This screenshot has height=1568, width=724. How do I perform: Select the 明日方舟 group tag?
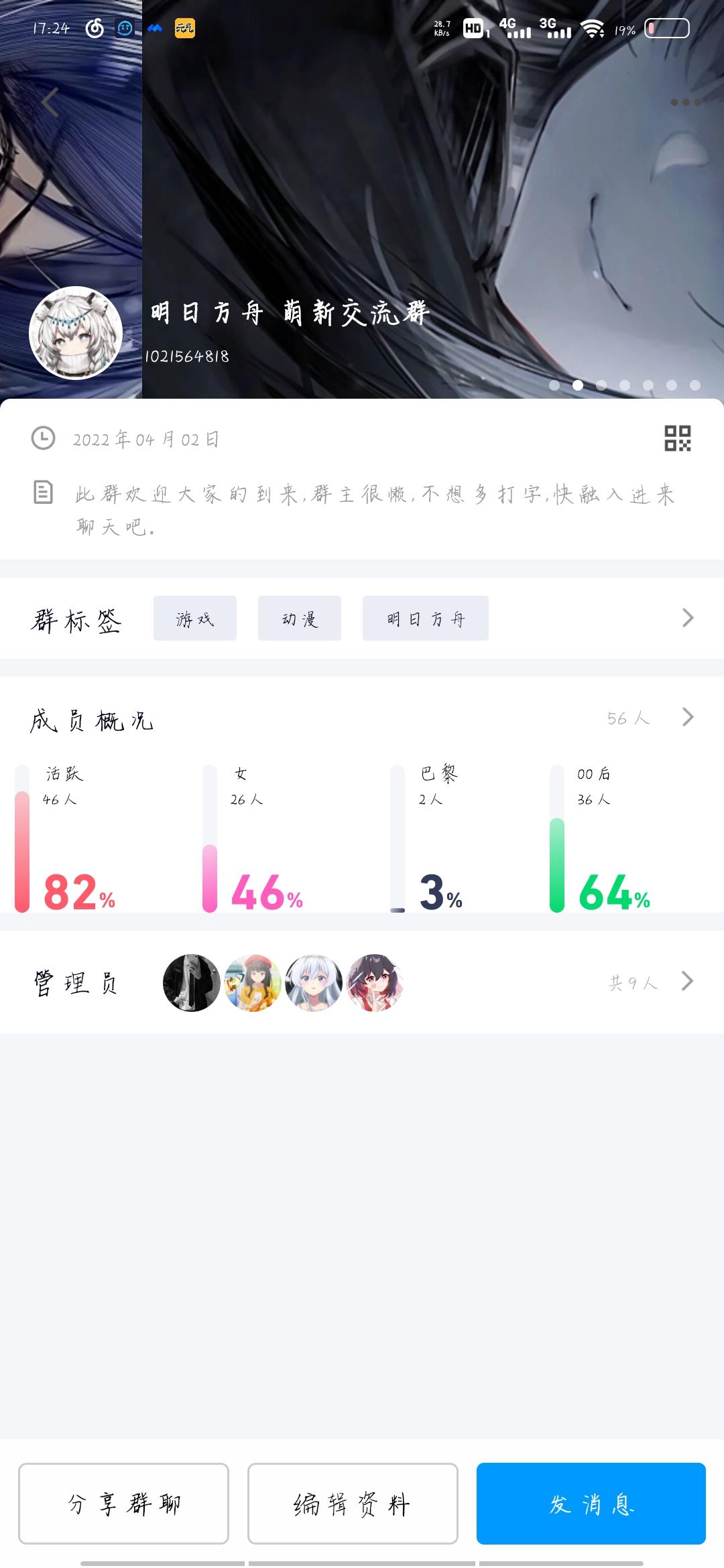[x=425, y=618]
